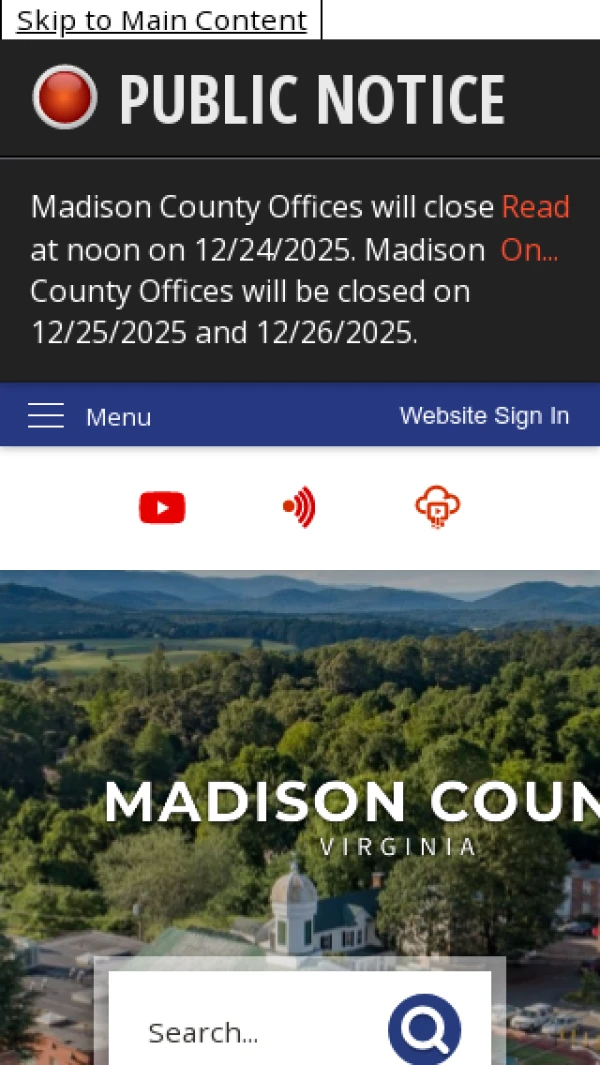This screenshot has width=600, height=1065.
Task: Tap the magnifying glass search button
Action: 424,1029
